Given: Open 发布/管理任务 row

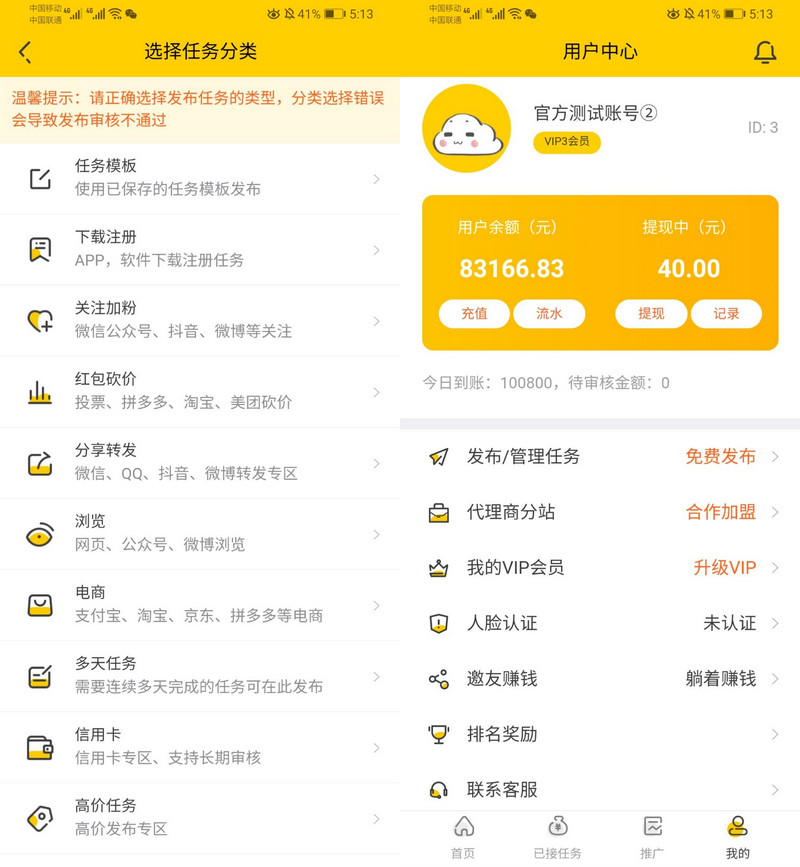Looking at the screenshot, I should 600,457.
